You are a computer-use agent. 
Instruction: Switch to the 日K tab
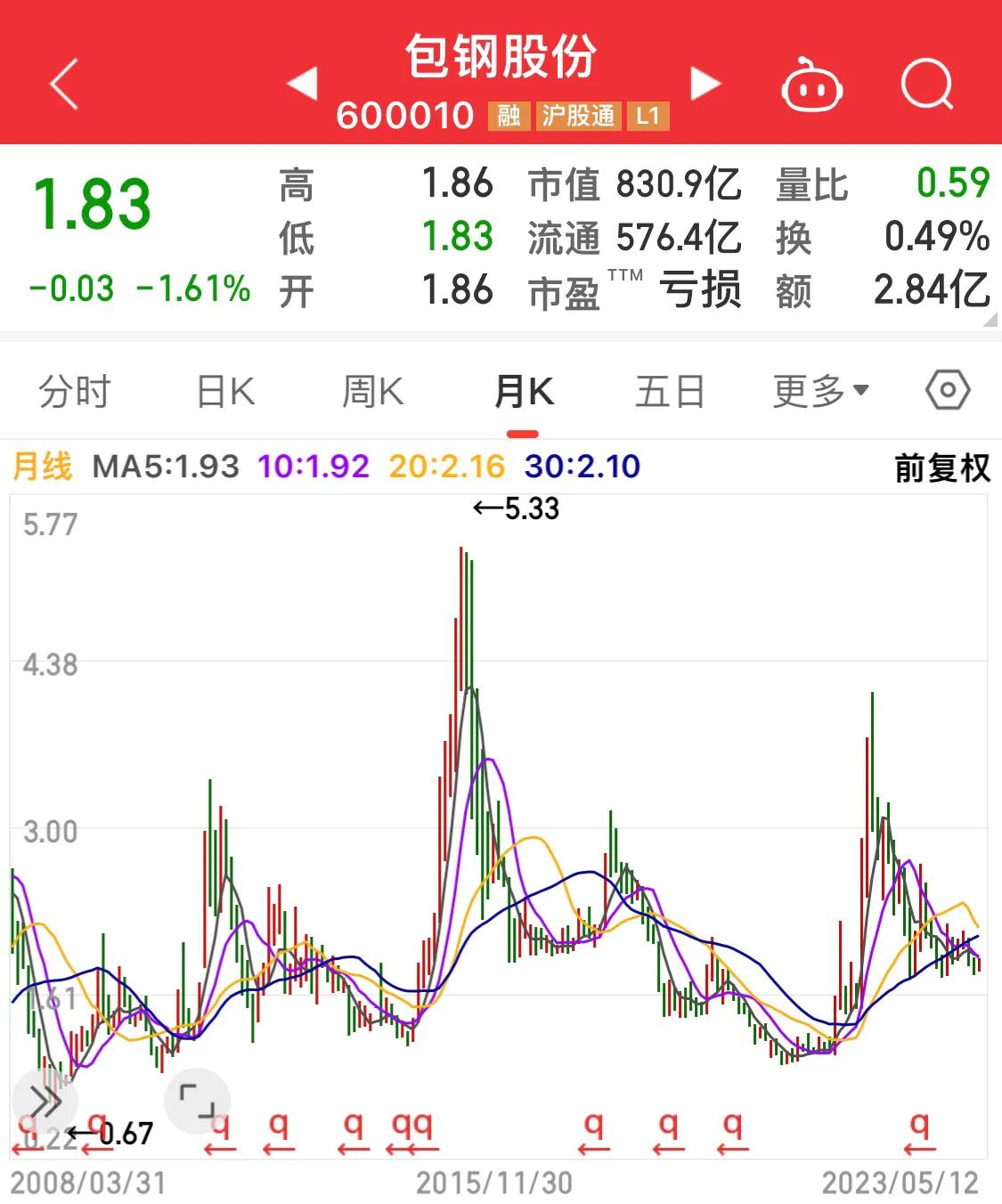(225, 389)
